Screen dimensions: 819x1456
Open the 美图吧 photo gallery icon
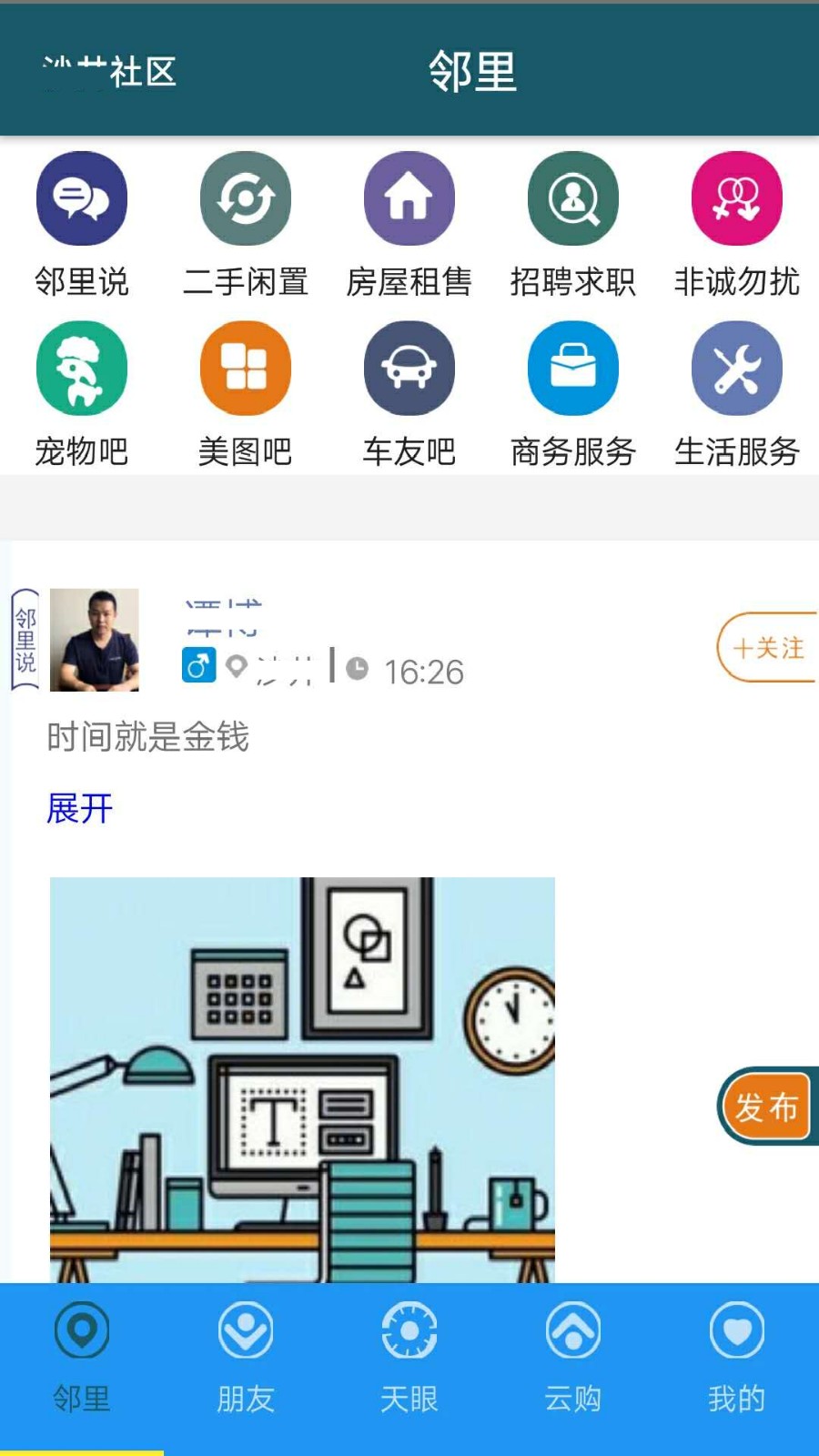(244, 368)
